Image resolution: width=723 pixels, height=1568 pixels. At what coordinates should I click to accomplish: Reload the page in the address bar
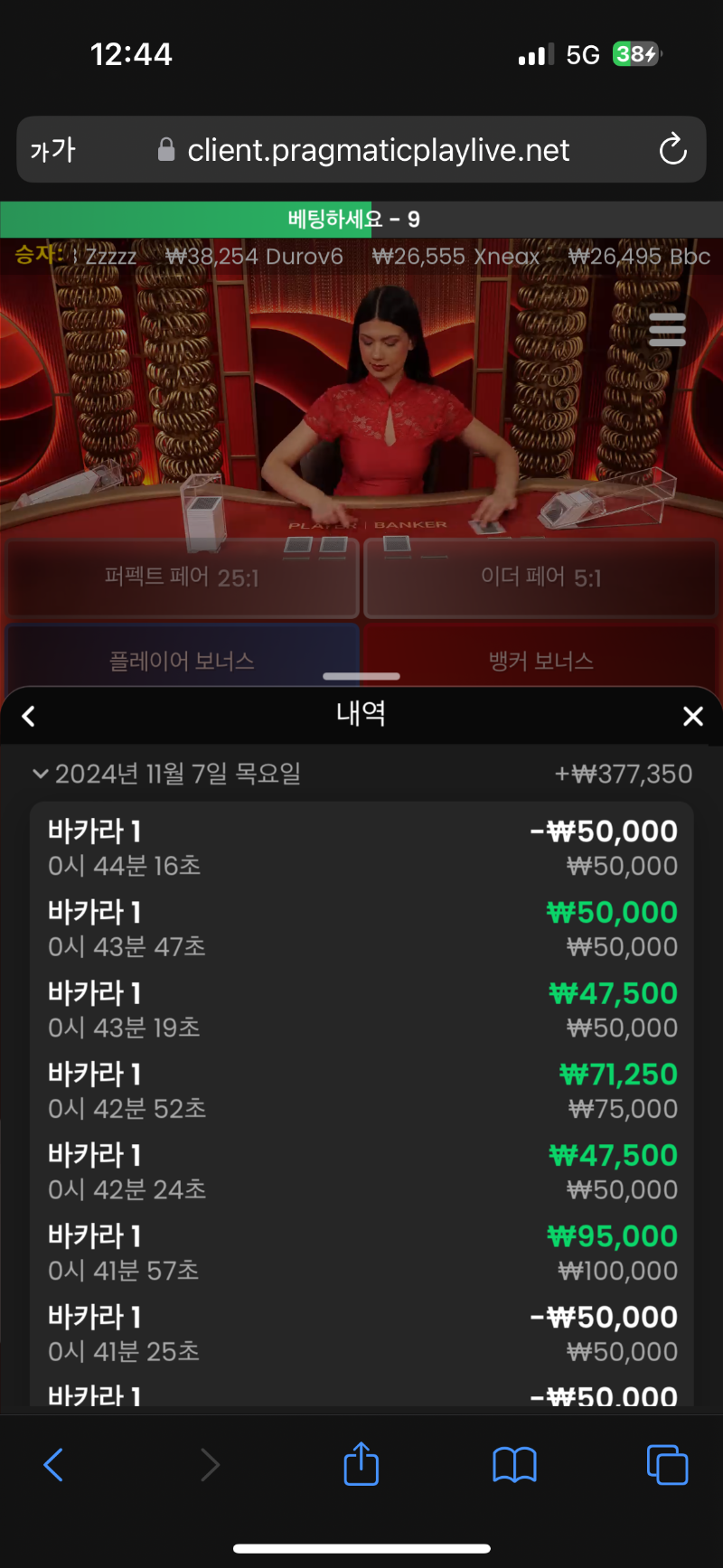click(x=672, y=149)
